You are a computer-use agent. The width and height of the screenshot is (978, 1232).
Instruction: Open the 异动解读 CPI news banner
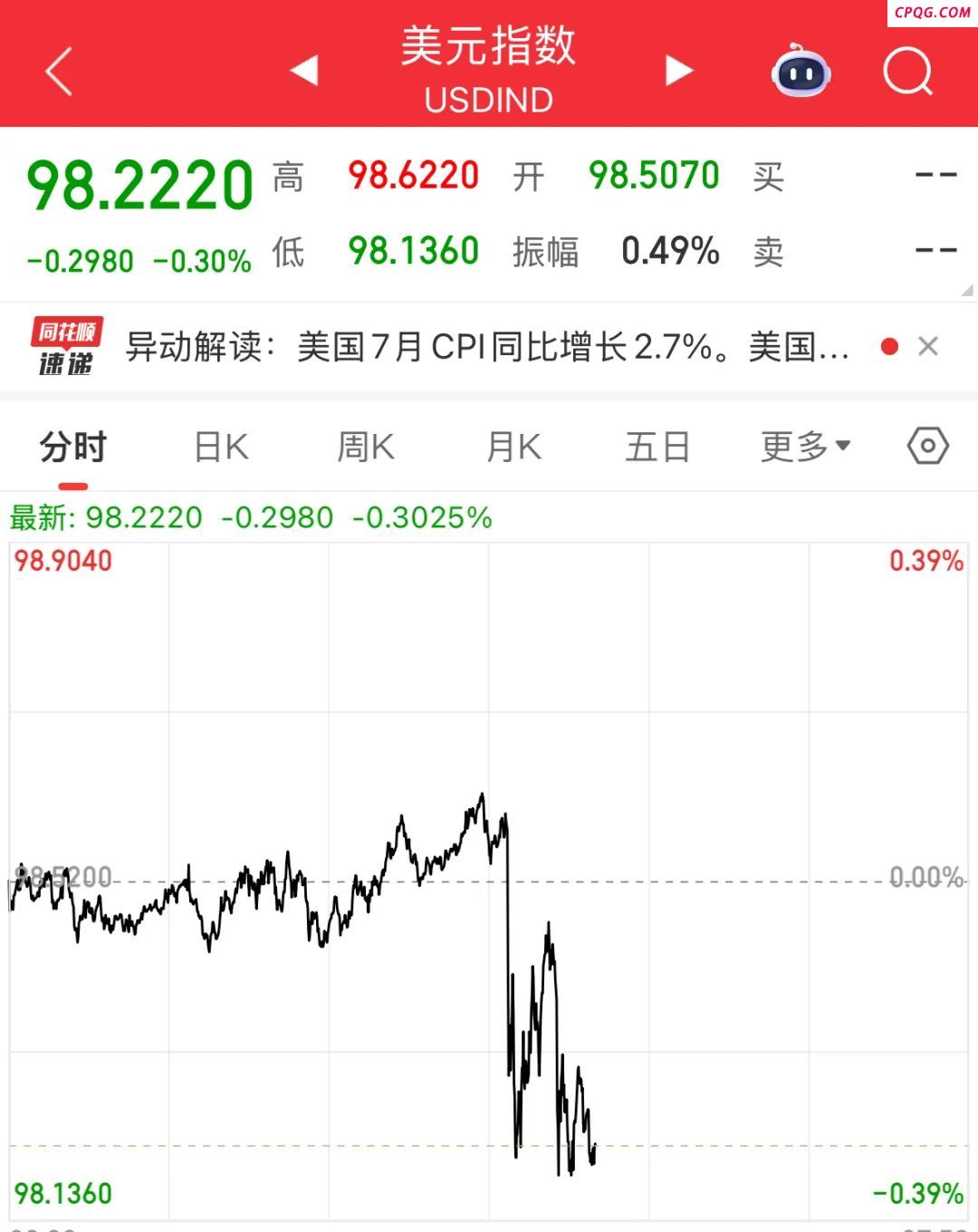[487, 347]
